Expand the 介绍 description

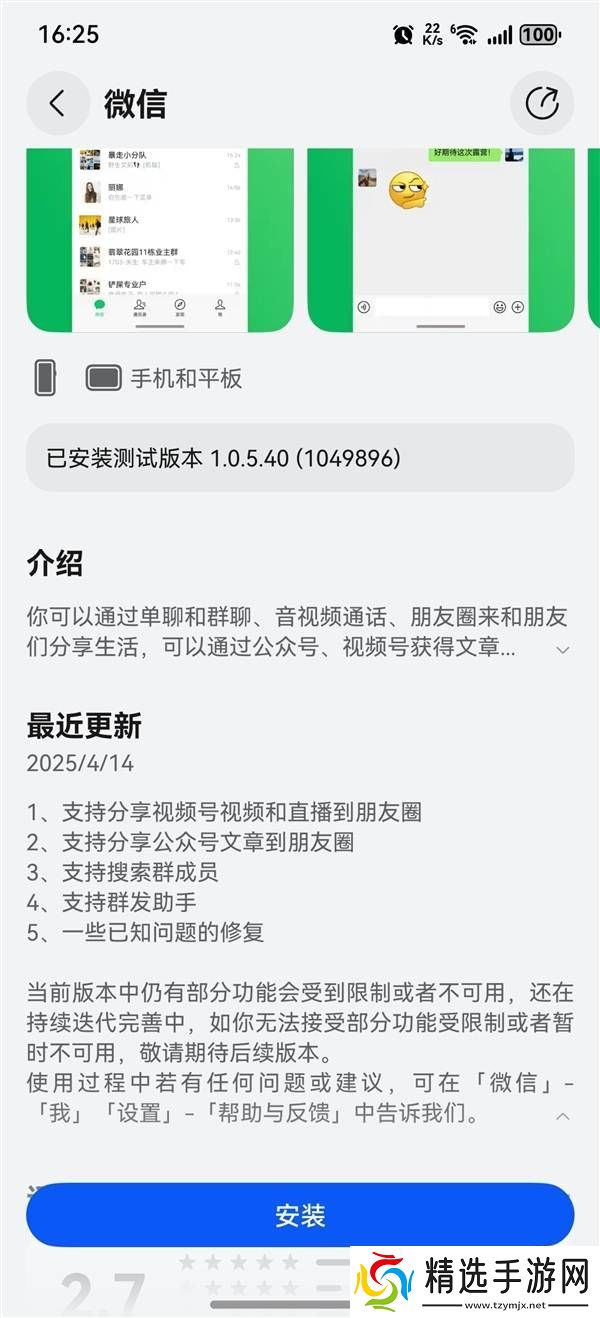click(x=563, y=649)
